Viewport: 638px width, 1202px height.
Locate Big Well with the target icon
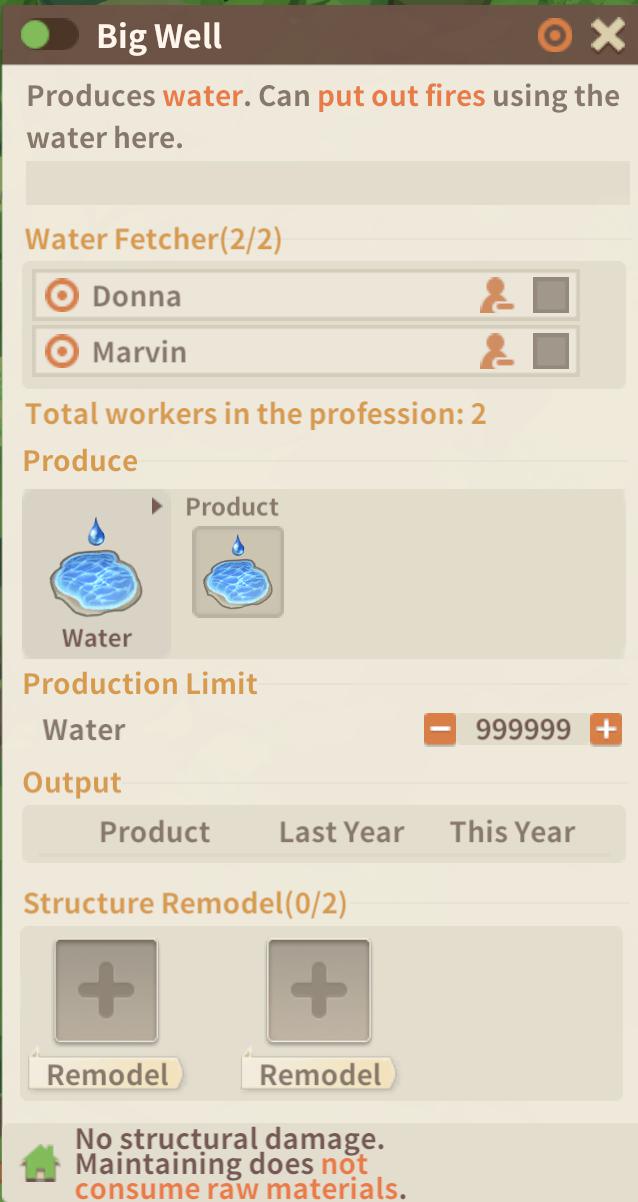[x=555, y=37]
